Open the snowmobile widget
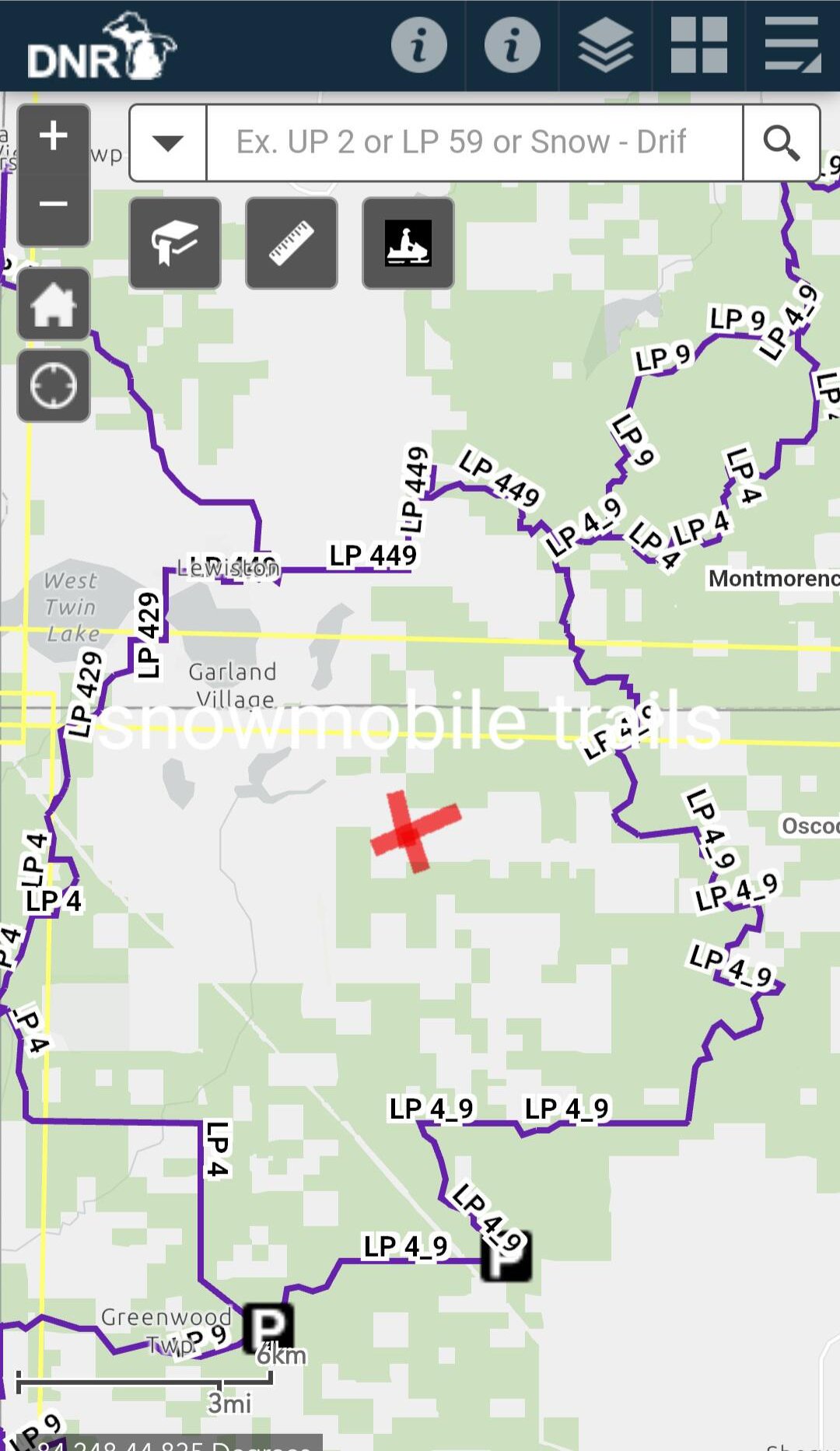The image size is (840, 1451). click(x=408, y=243)
